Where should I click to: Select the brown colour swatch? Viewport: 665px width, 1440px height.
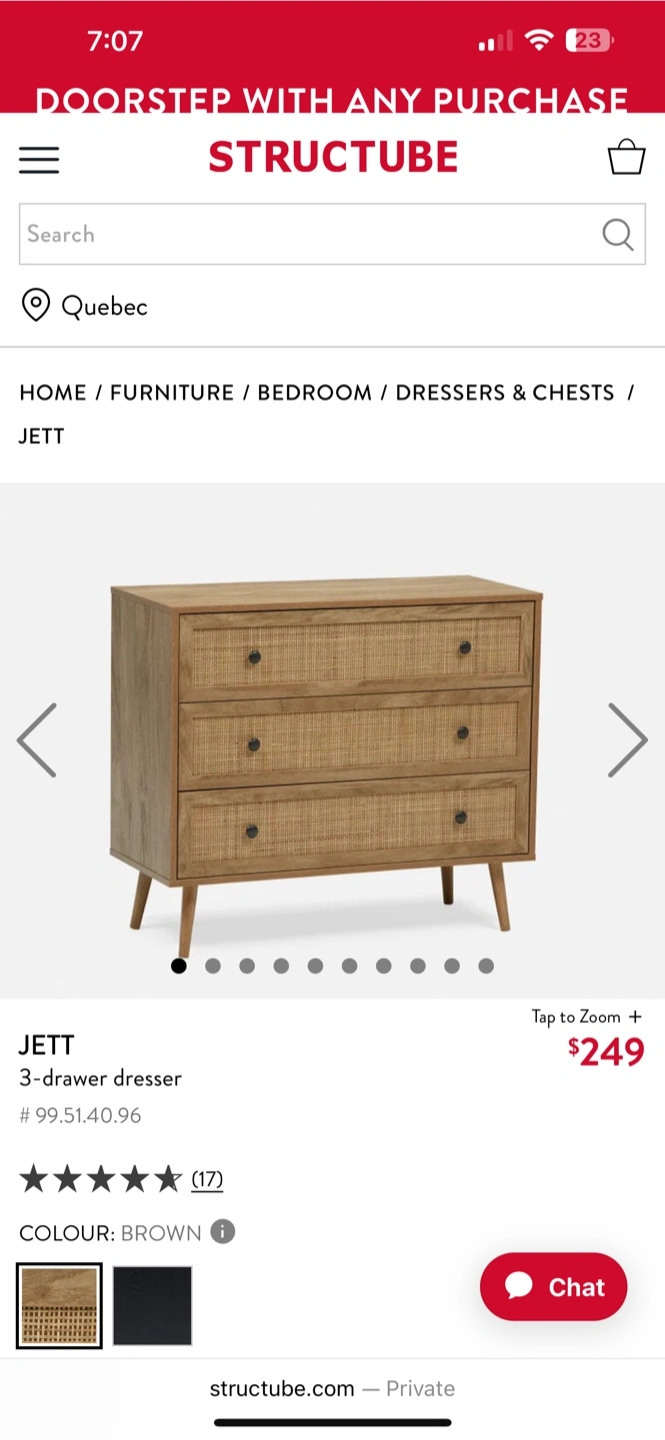coord(59,1306)
